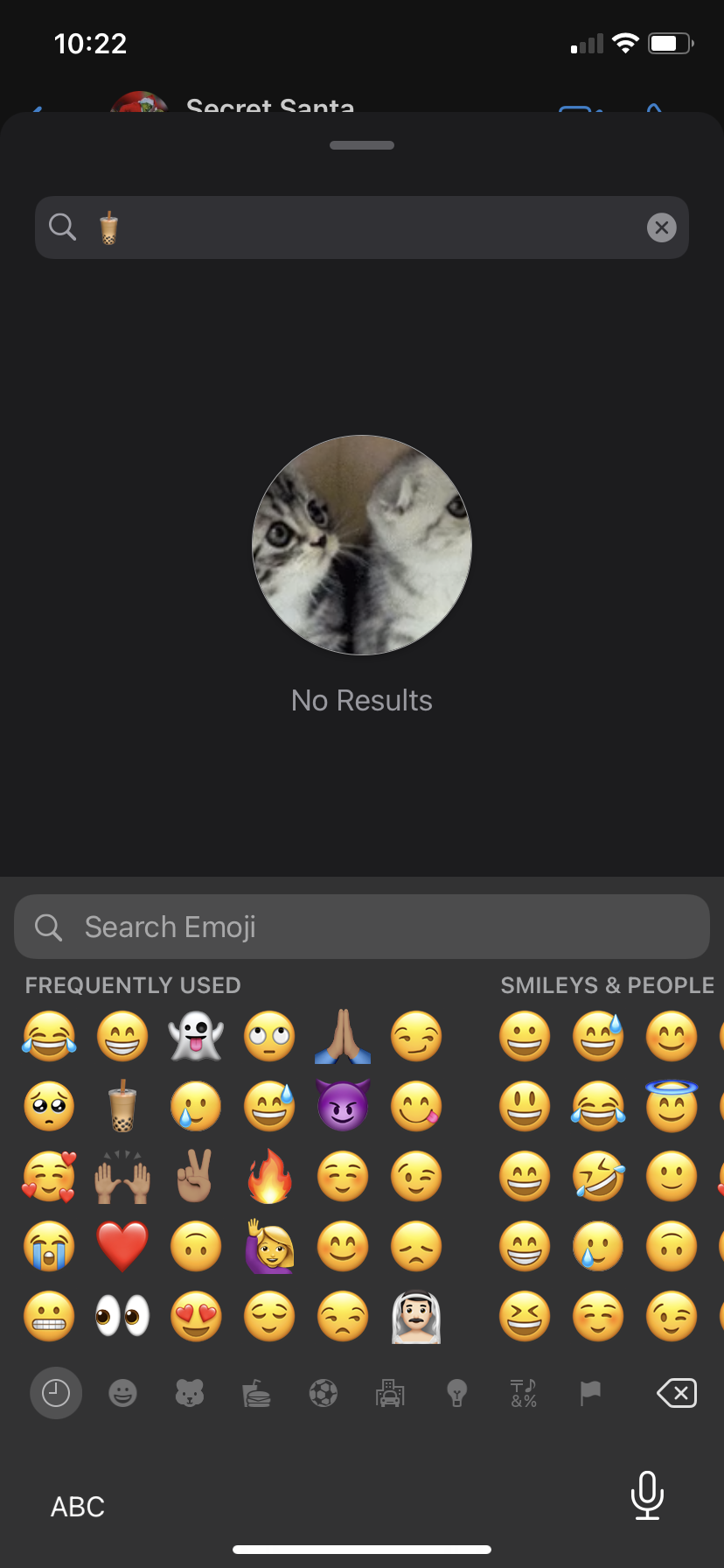Select the eyes emoji

pyautogui.click(x=122, y=1316)
